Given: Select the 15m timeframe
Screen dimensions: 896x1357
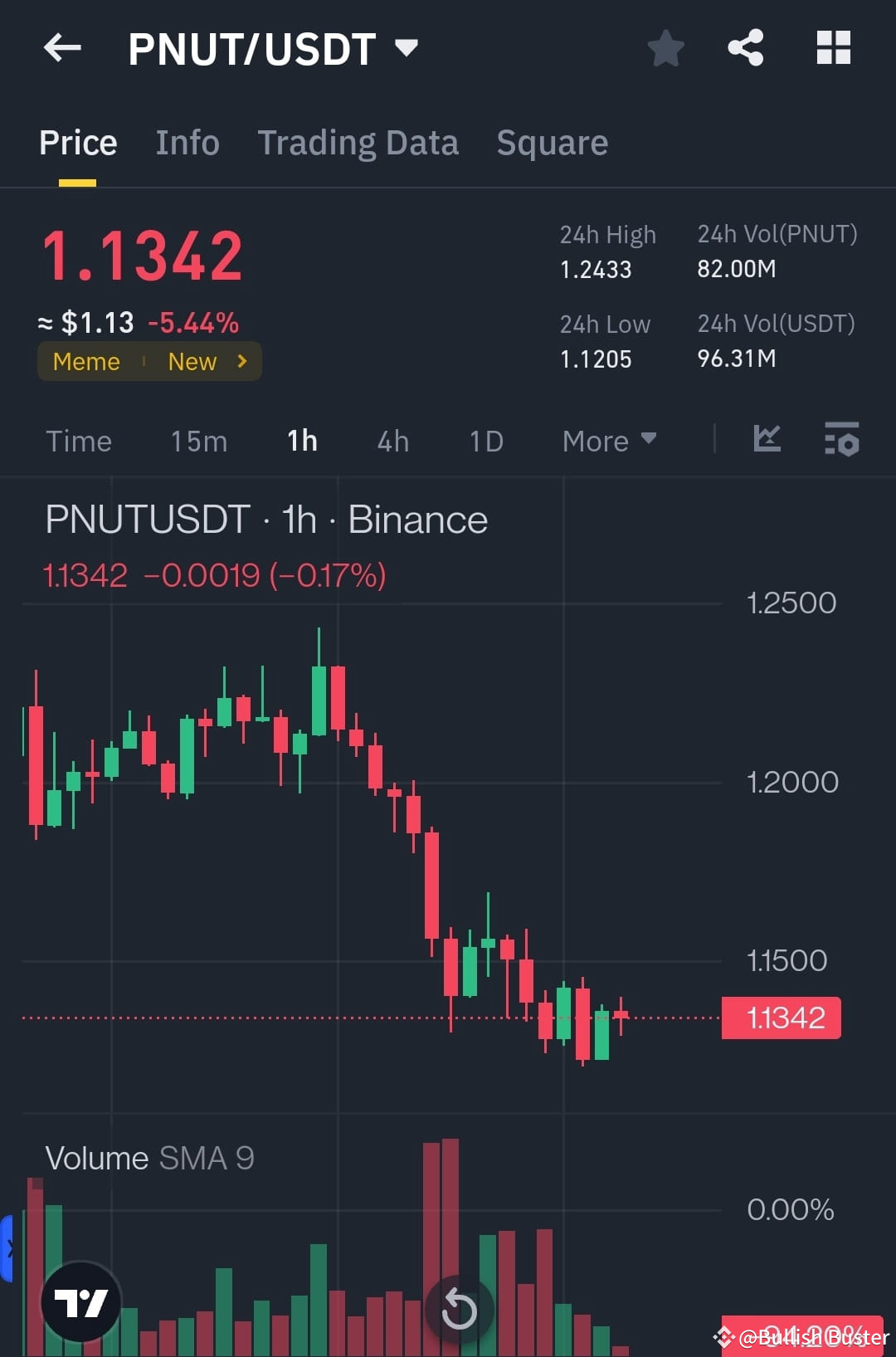Looking at the screenshot, I should 198,441.
